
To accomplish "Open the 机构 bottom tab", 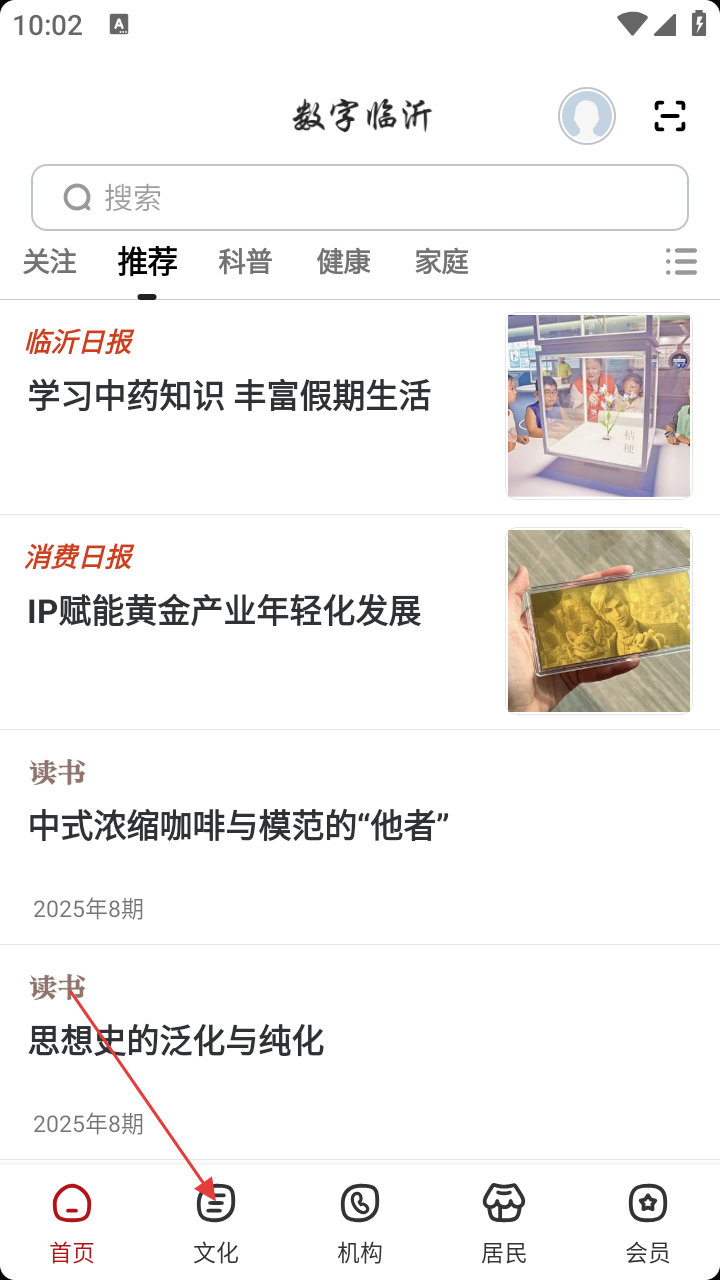I will pyautogui.click(x=360, y=1220).
